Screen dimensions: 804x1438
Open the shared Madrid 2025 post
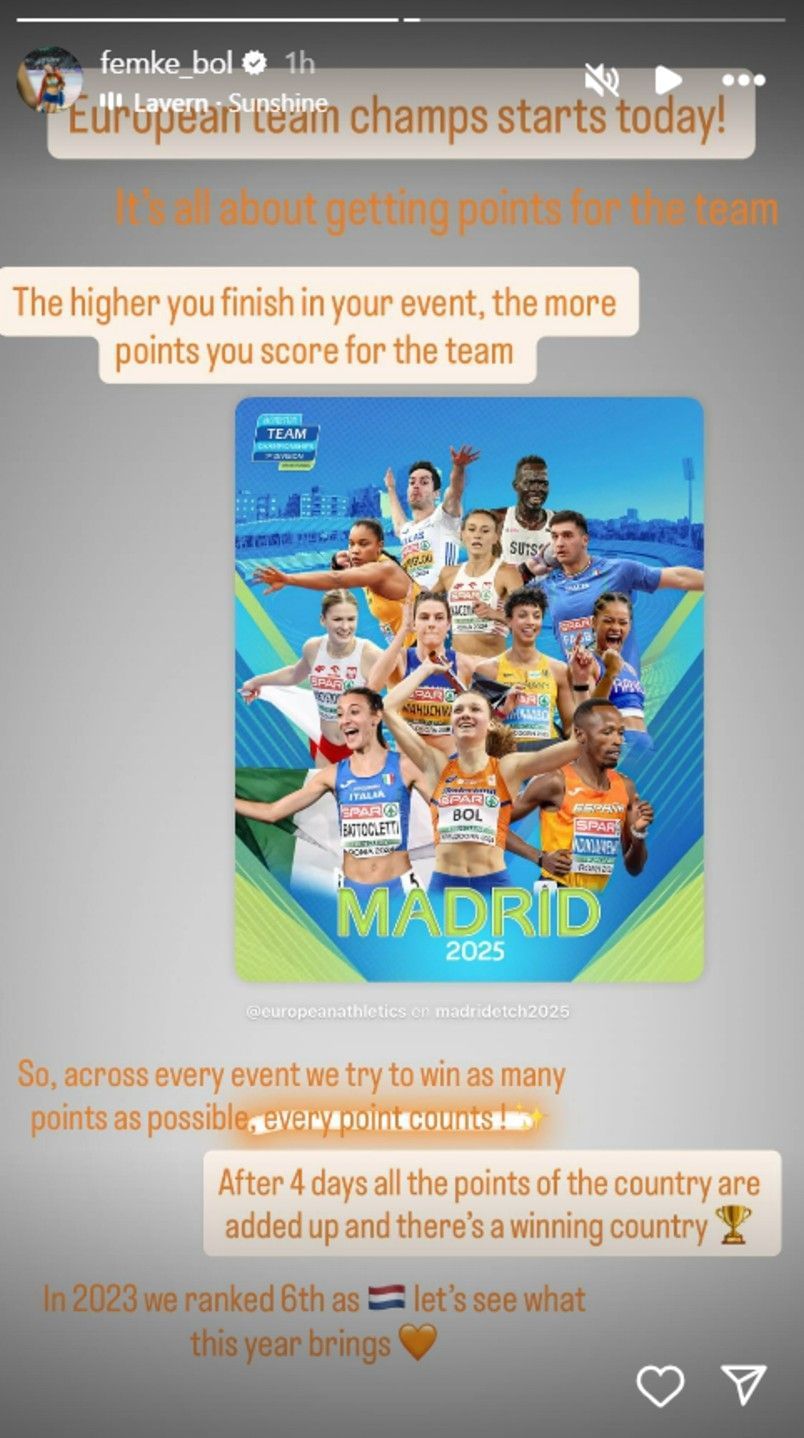click(469, 689)
